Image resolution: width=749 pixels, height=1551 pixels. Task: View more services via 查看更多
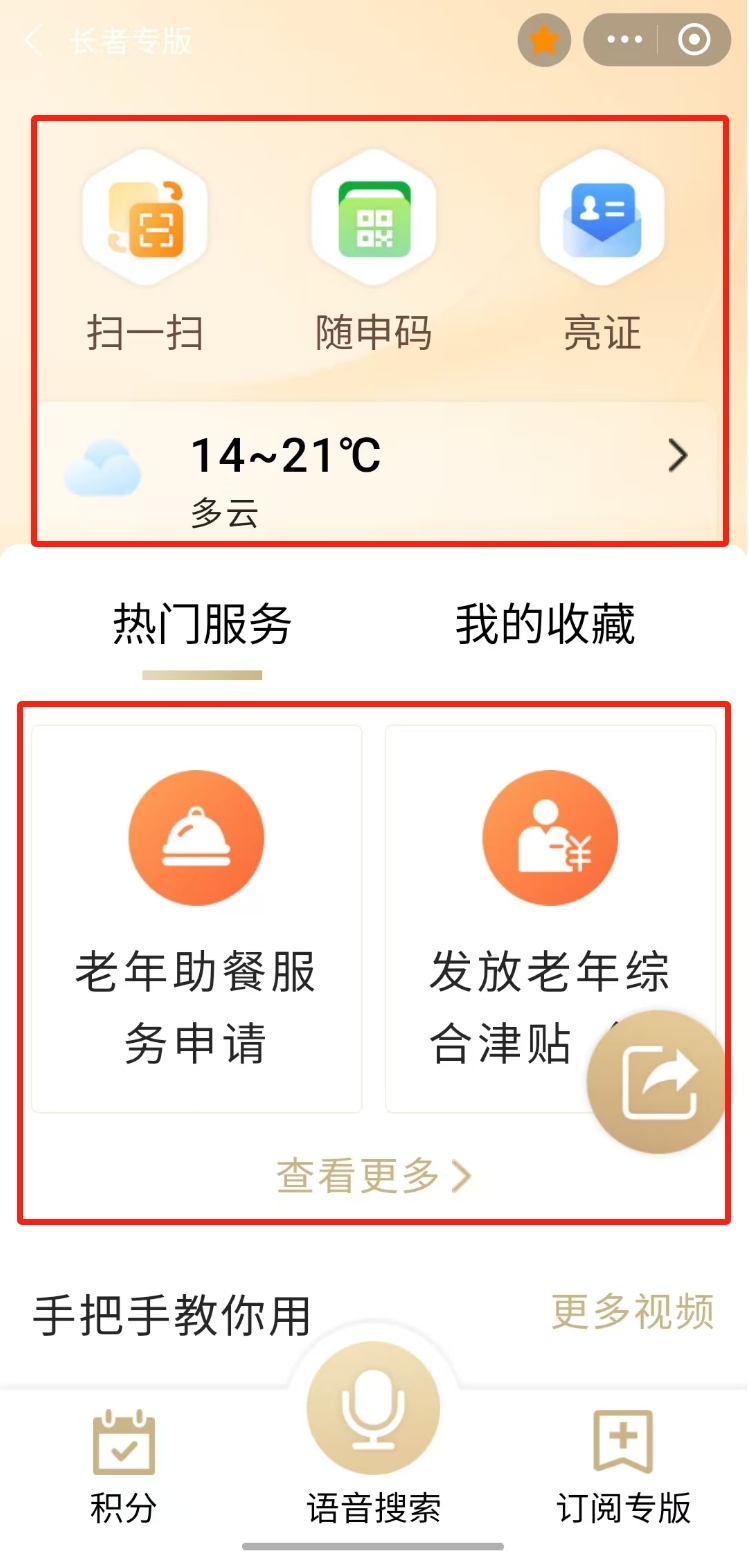coord(374,1177)
